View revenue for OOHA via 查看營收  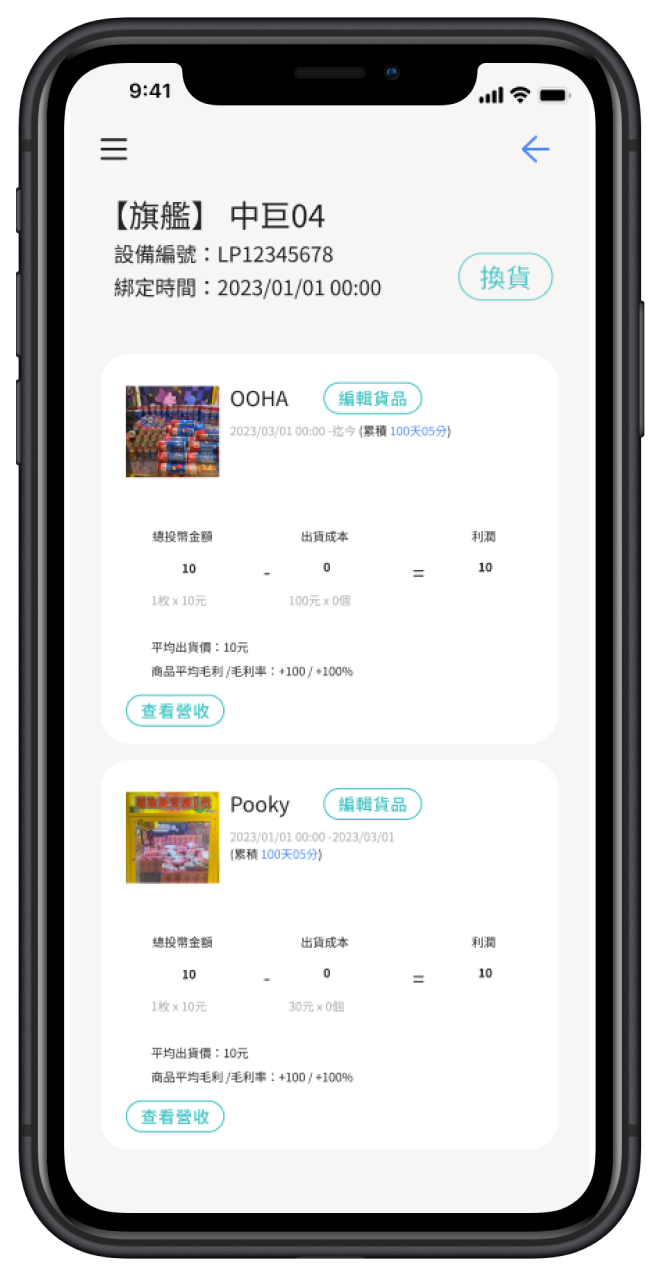(x=175, y=711)
